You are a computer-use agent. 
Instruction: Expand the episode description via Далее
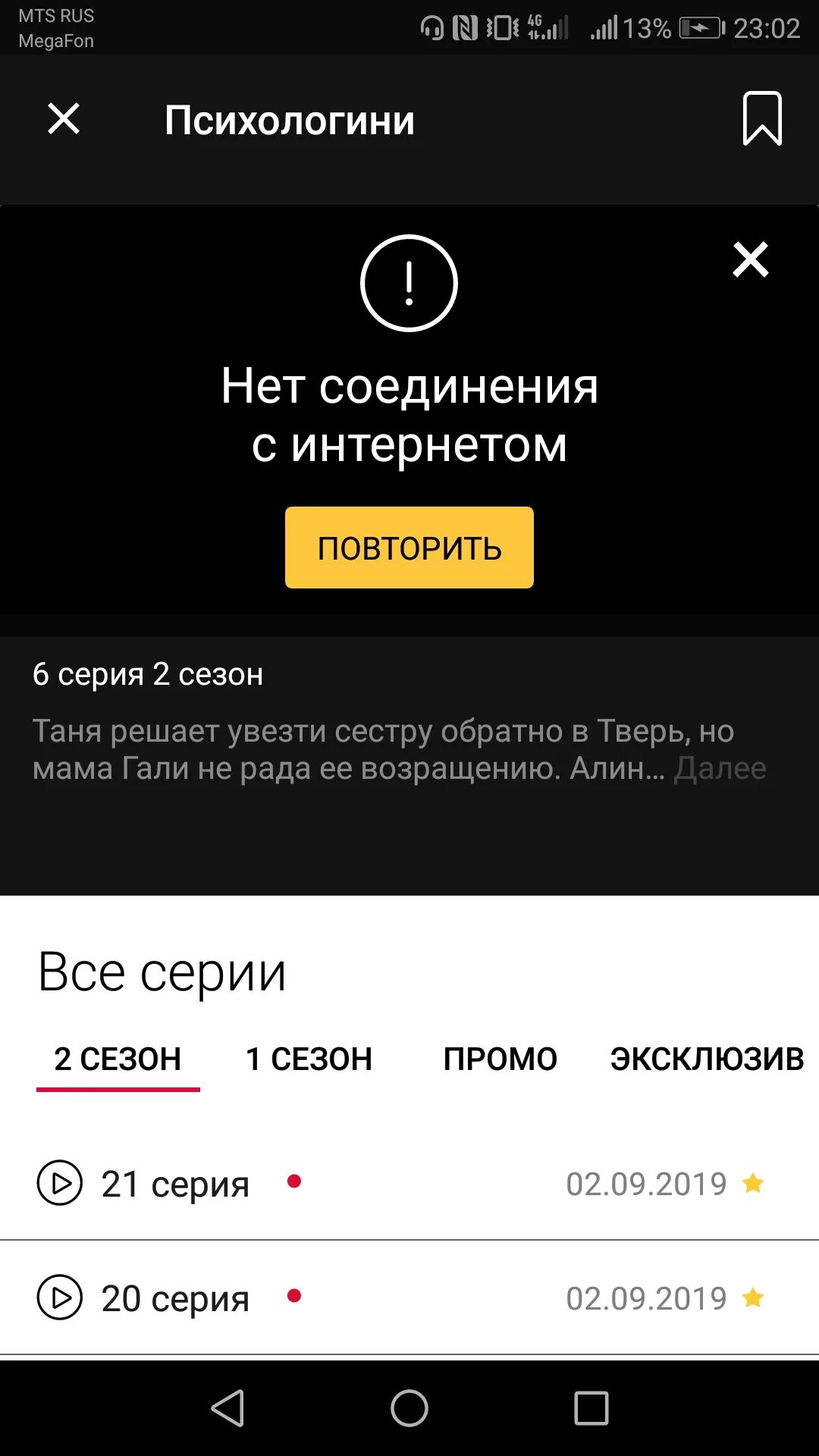719,768
